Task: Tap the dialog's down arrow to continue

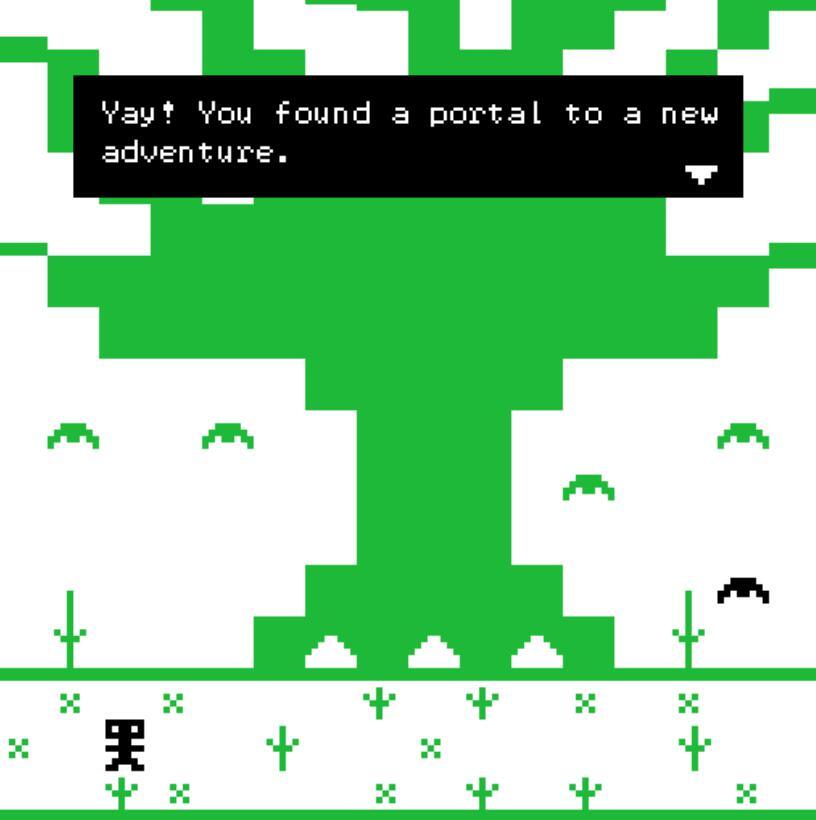Action: point(702,175)
